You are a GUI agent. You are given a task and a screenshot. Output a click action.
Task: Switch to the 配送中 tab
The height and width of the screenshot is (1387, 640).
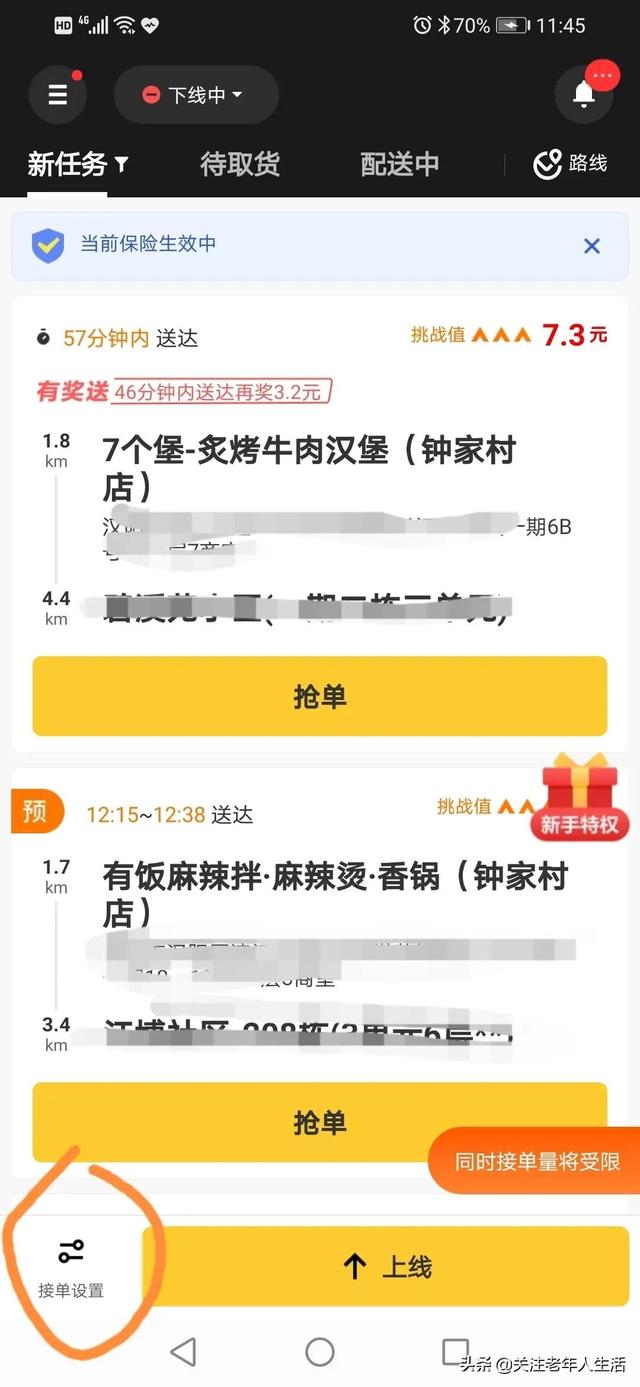tap(400, 164)
